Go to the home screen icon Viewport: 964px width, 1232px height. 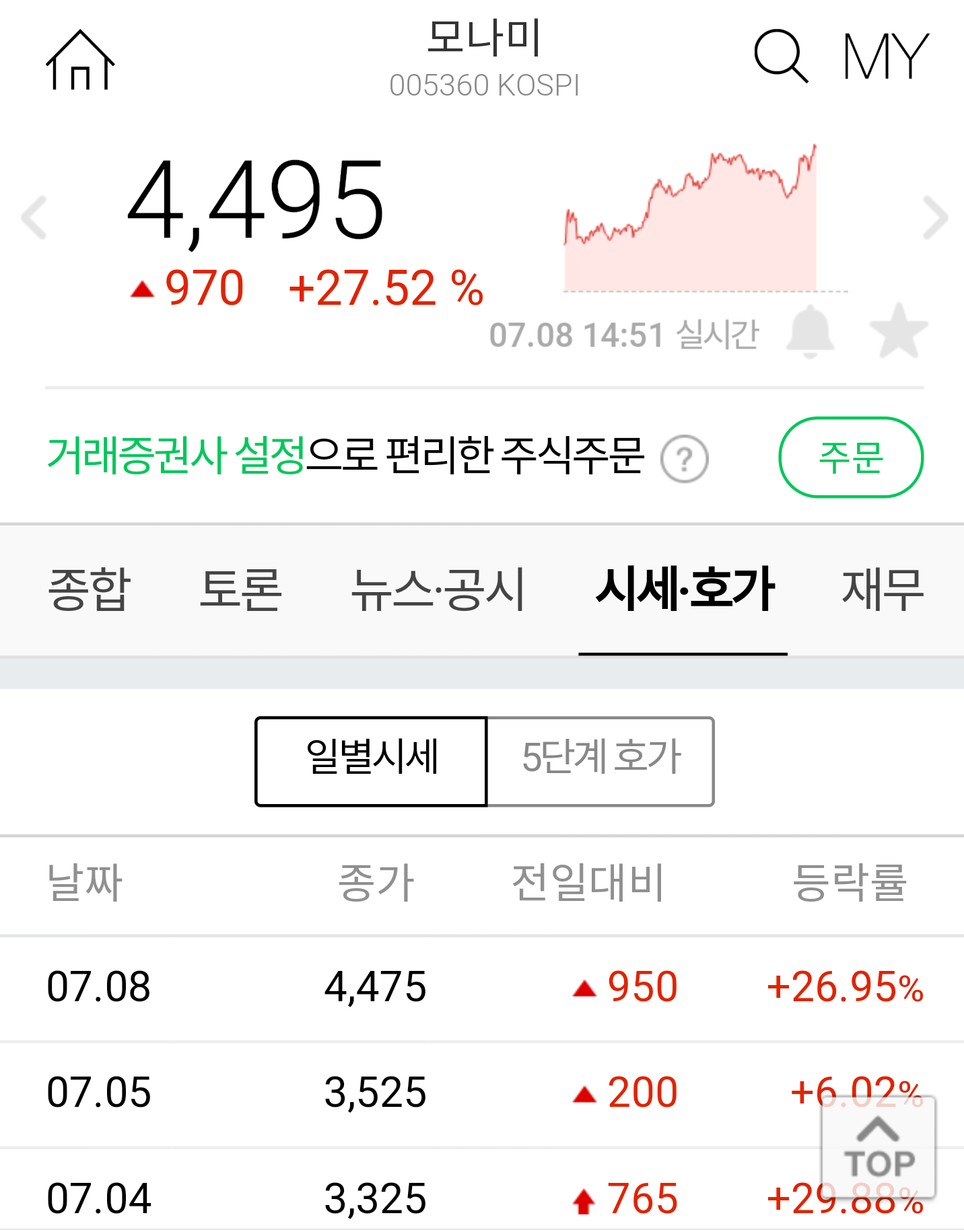coord(80,60)
